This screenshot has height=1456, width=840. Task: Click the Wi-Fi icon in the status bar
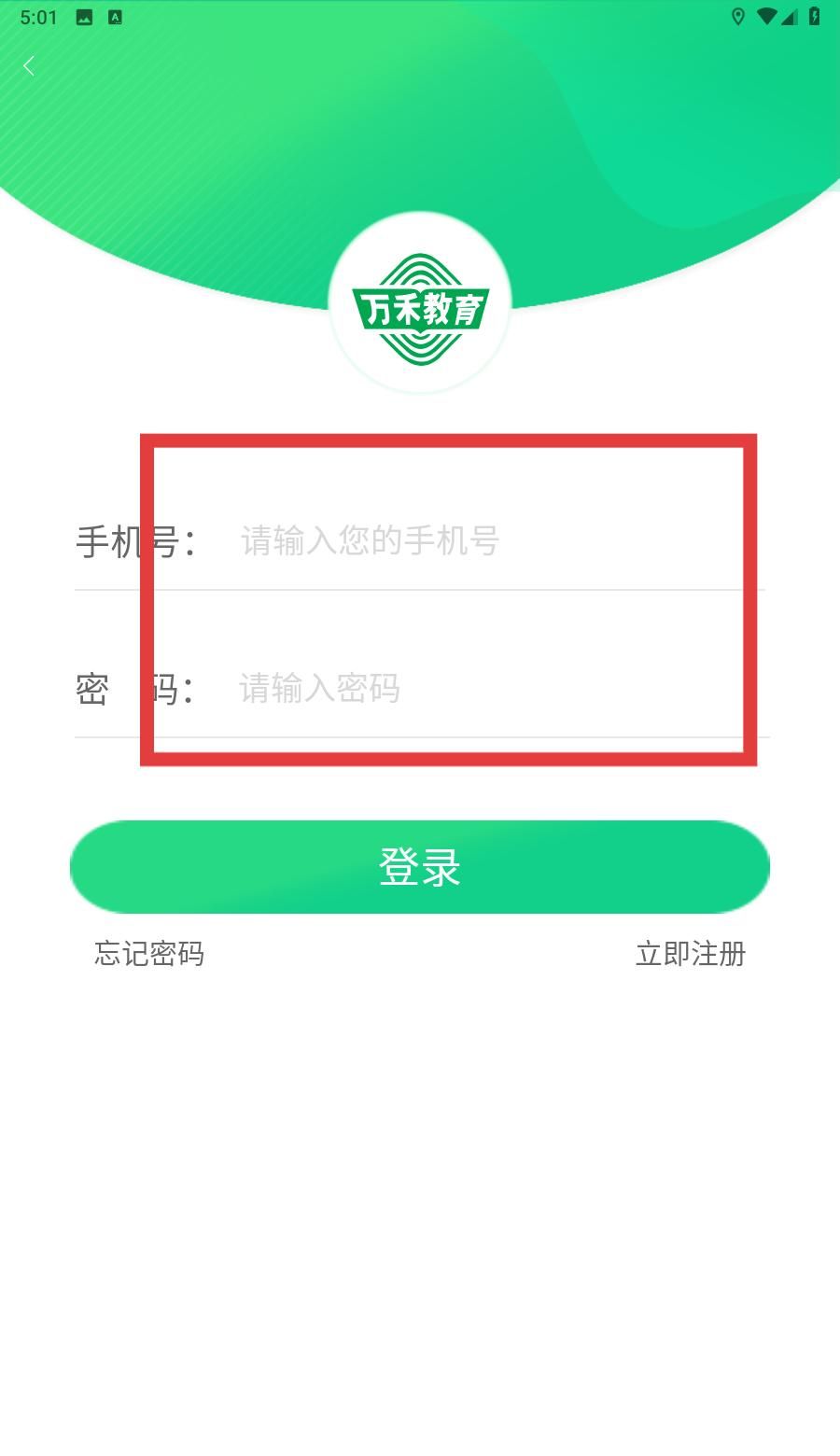(765, 16)
